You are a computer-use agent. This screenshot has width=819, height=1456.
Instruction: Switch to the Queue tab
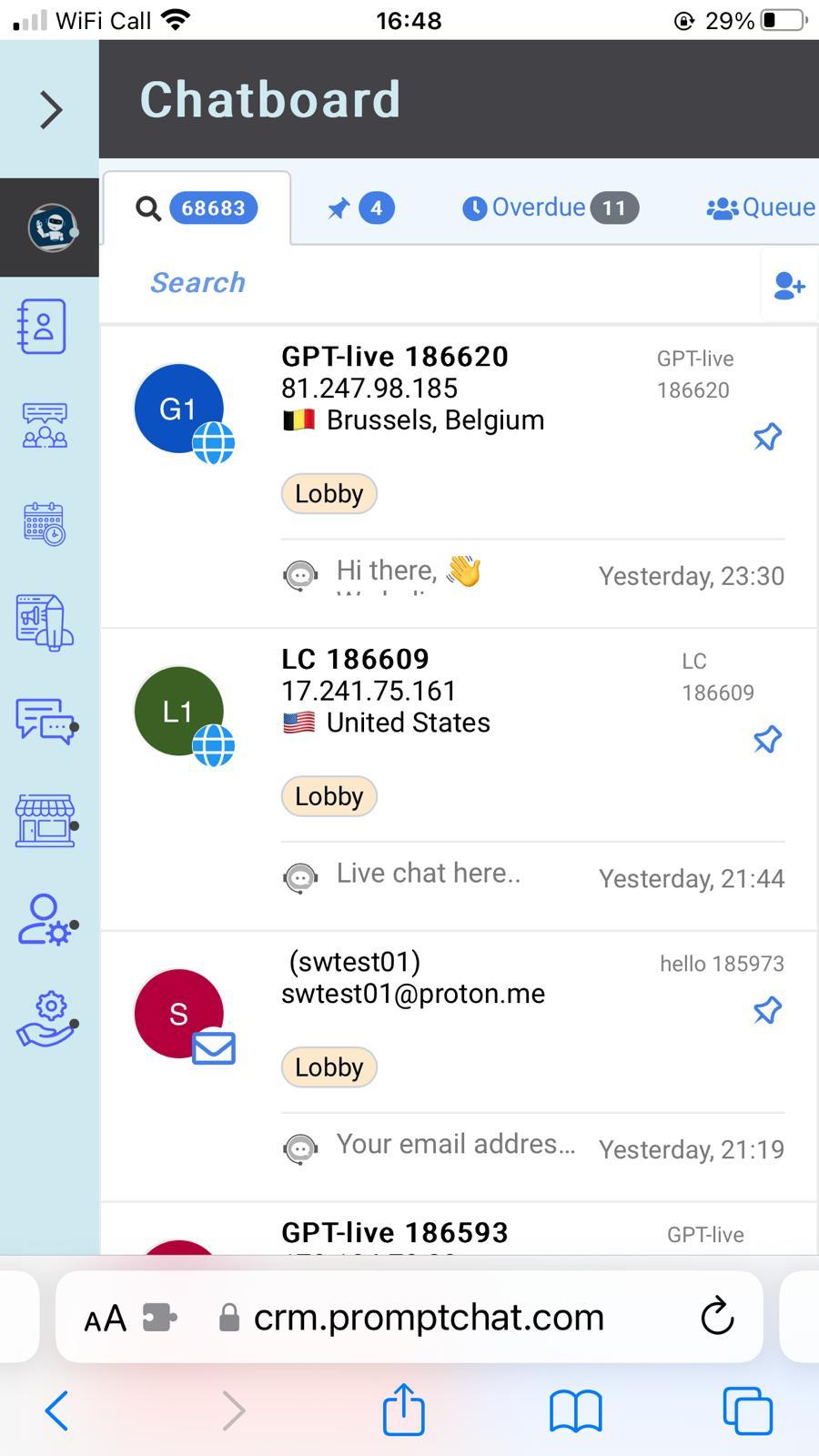761,208
